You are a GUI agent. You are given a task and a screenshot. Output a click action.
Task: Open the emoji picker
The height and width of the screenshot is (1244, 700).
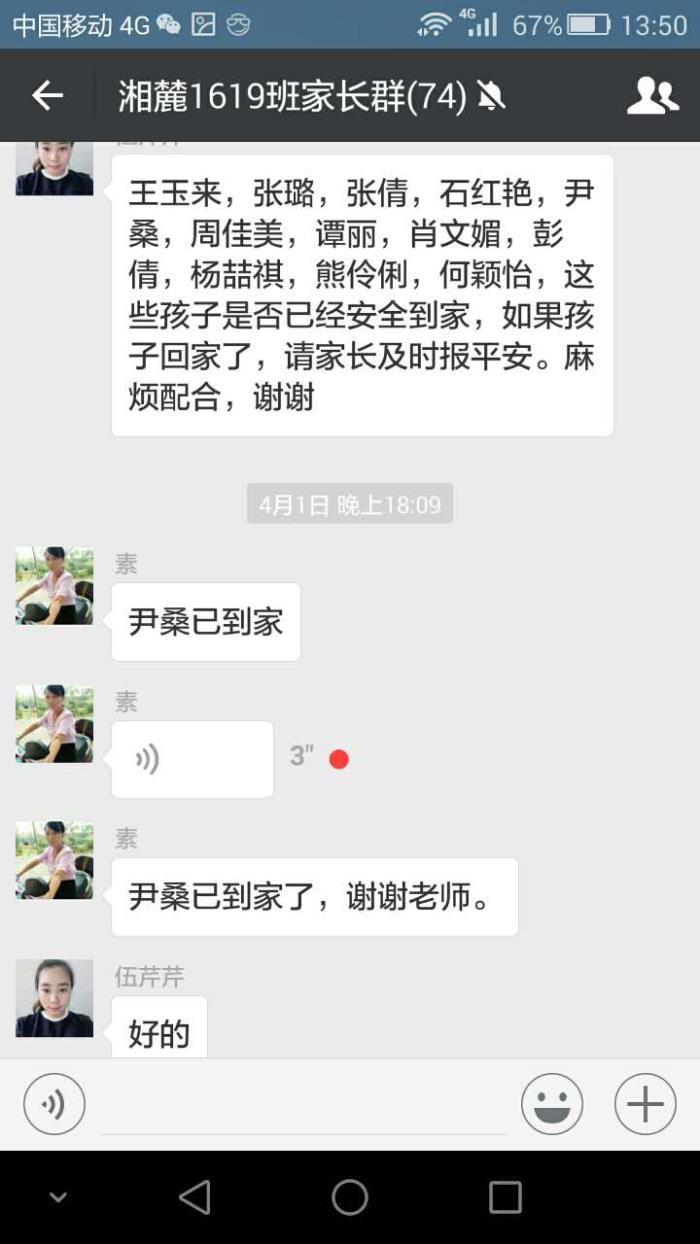(x=551, y=1104)
